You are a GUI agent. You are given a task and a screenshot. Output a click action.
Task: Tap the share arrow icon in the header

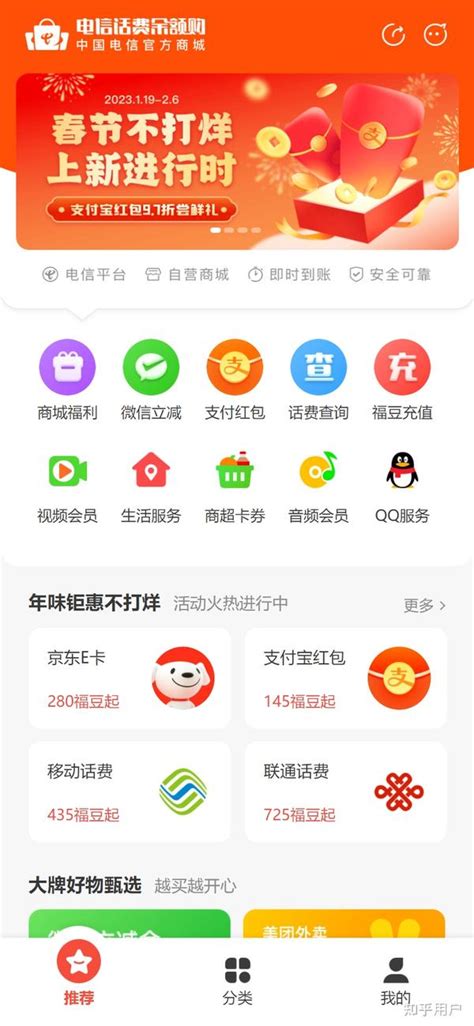[393, 35]
